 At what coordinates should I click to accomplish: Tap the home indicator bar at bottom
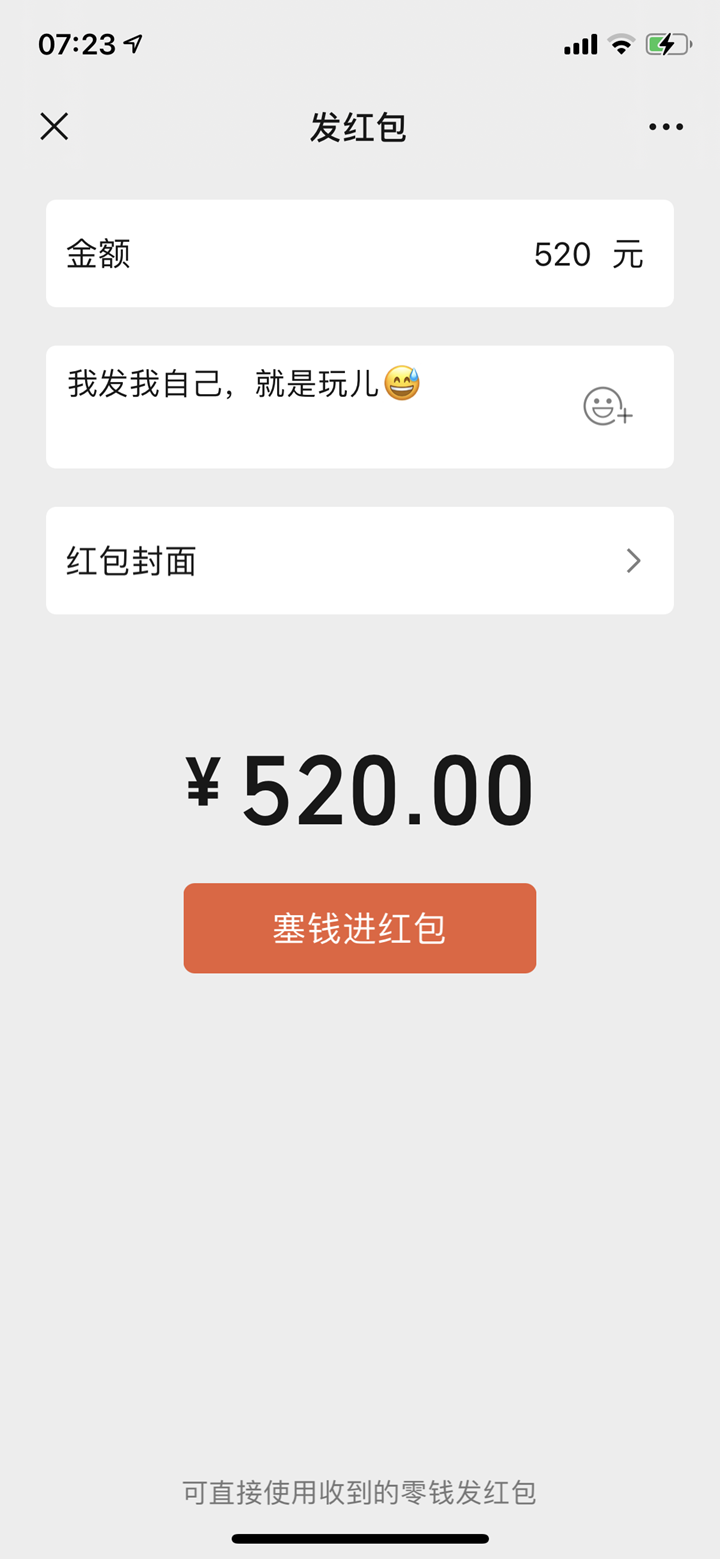tap(360, 1538)
